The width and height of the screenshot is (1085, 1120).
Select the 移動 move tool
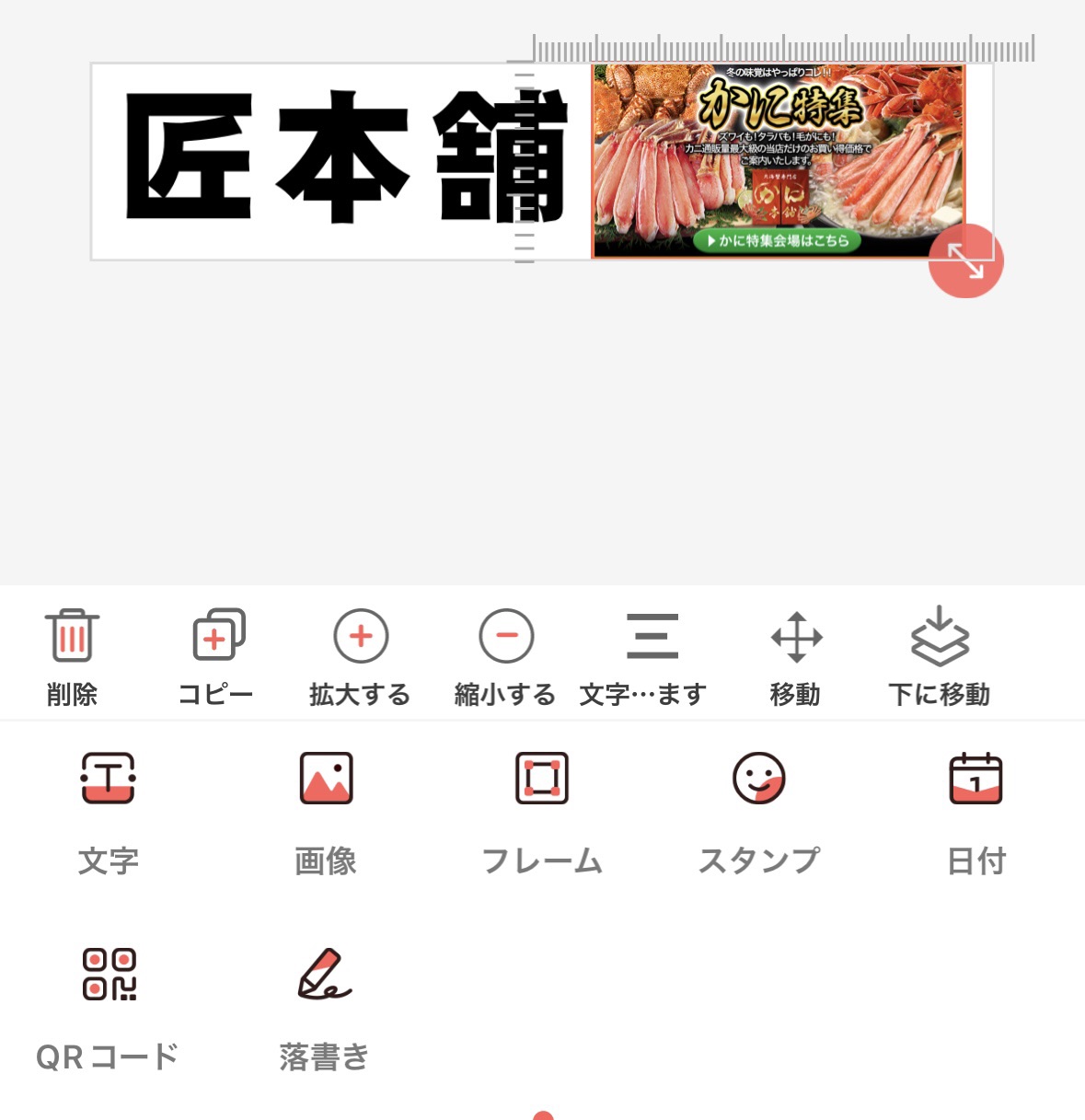pyautogui.click(x=796, y=655)
